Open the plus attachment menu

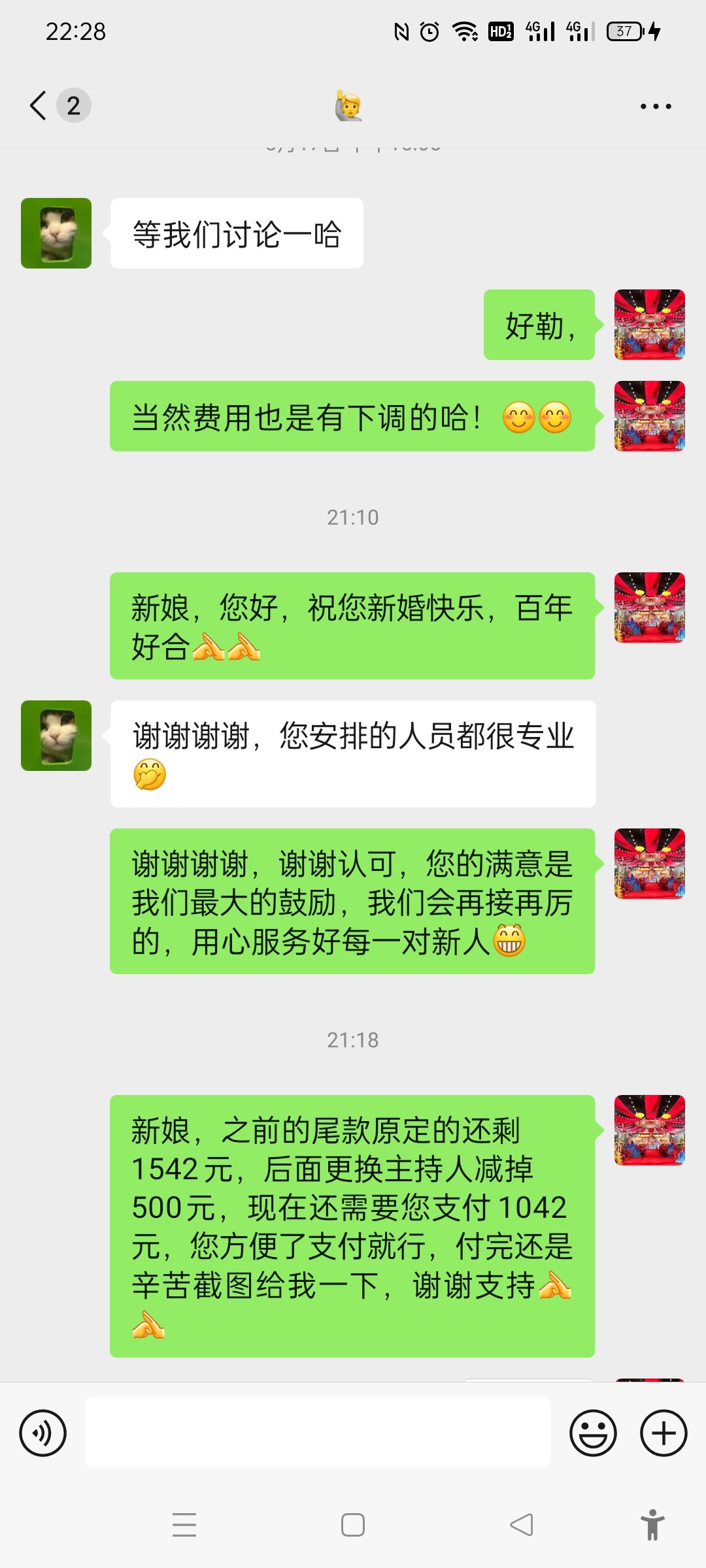[663, 1433]
